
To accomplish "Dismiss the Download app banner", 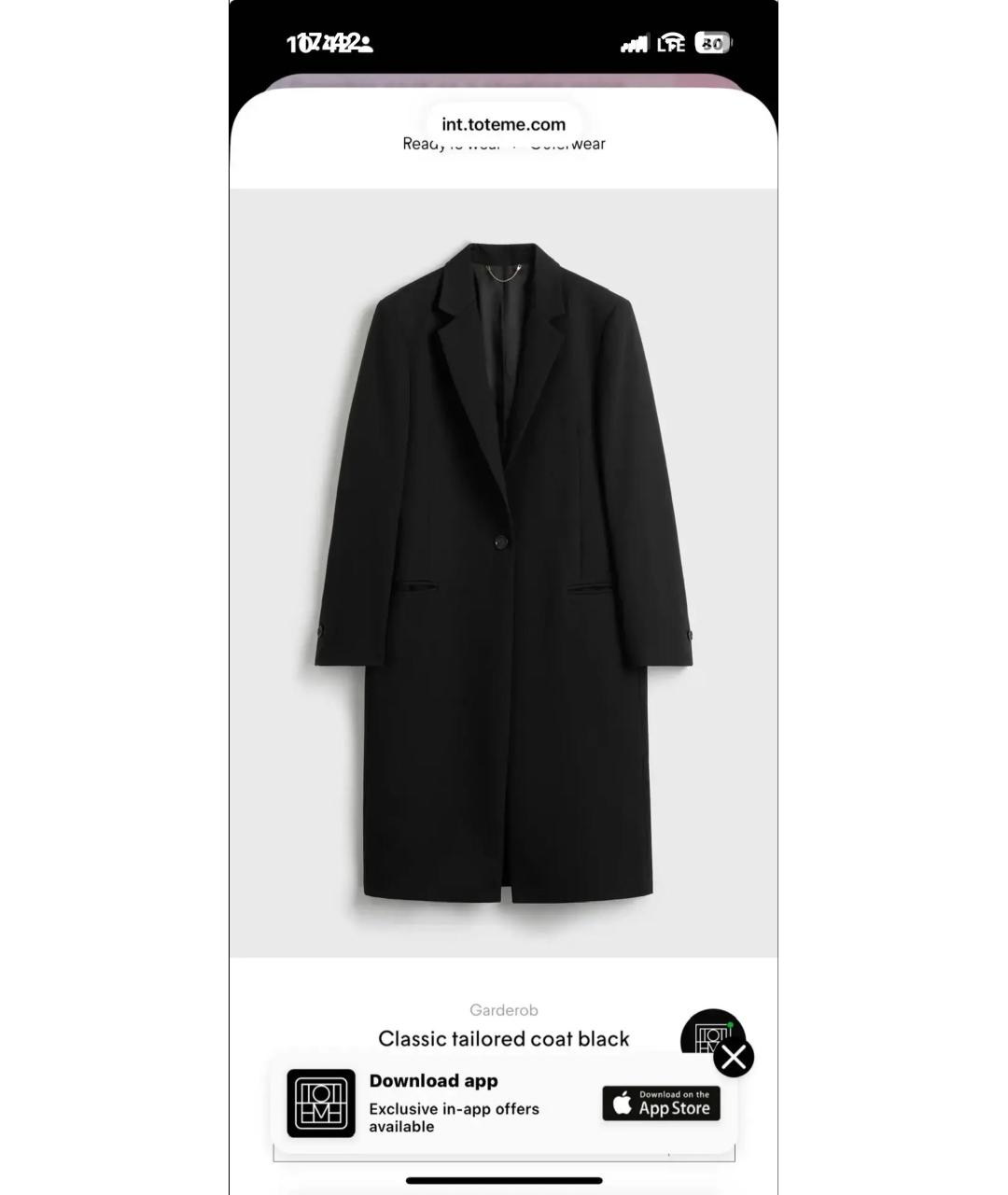I will coord(734,1057).
